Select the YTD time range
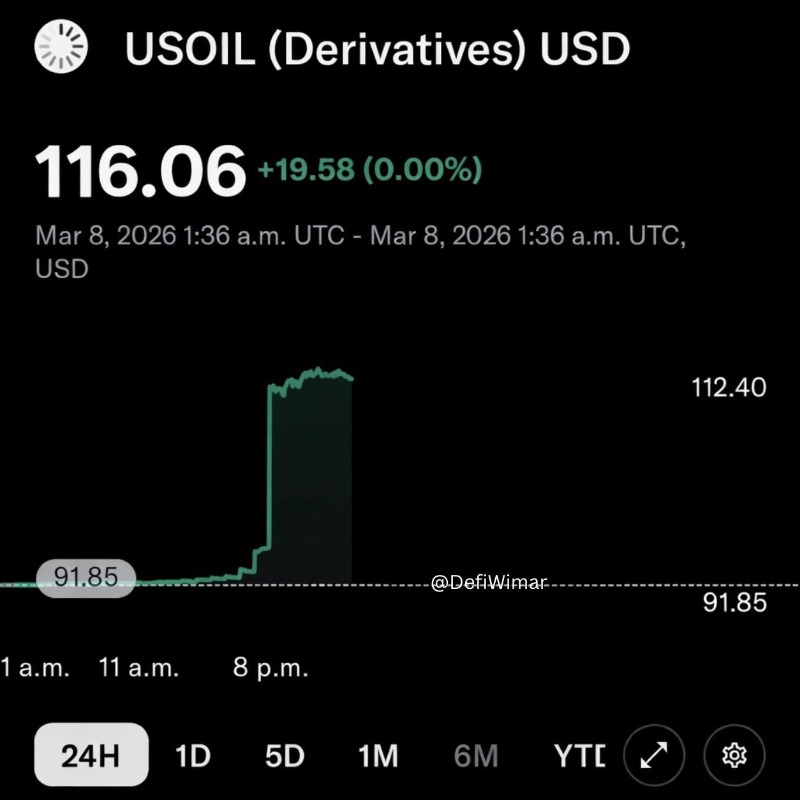This screenshot has width=800, height=800. click(x=579, y=755)
